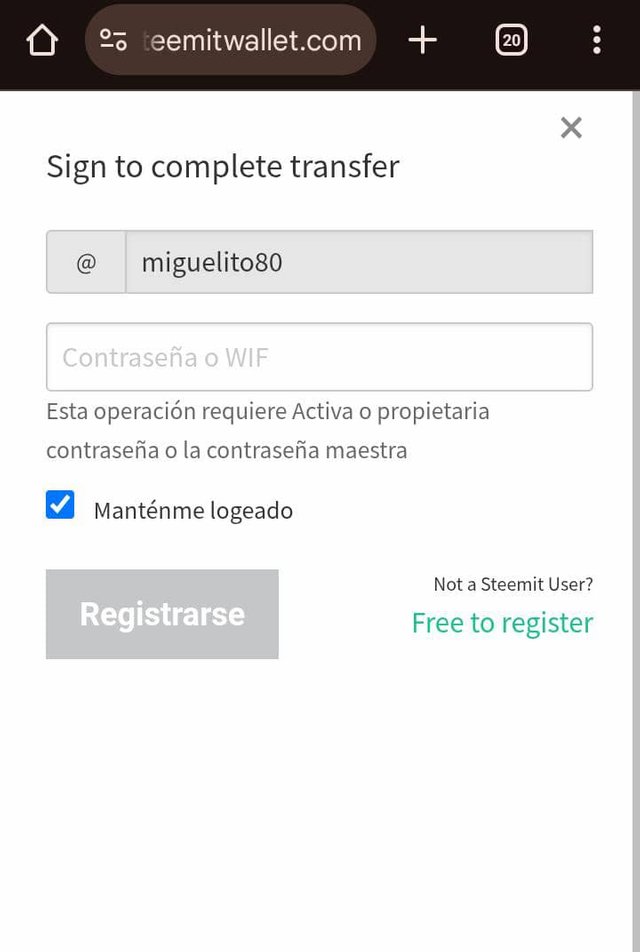Uncheck the Manténme logeado checkbox
The image size is (640, 952).
click(61, 505)
